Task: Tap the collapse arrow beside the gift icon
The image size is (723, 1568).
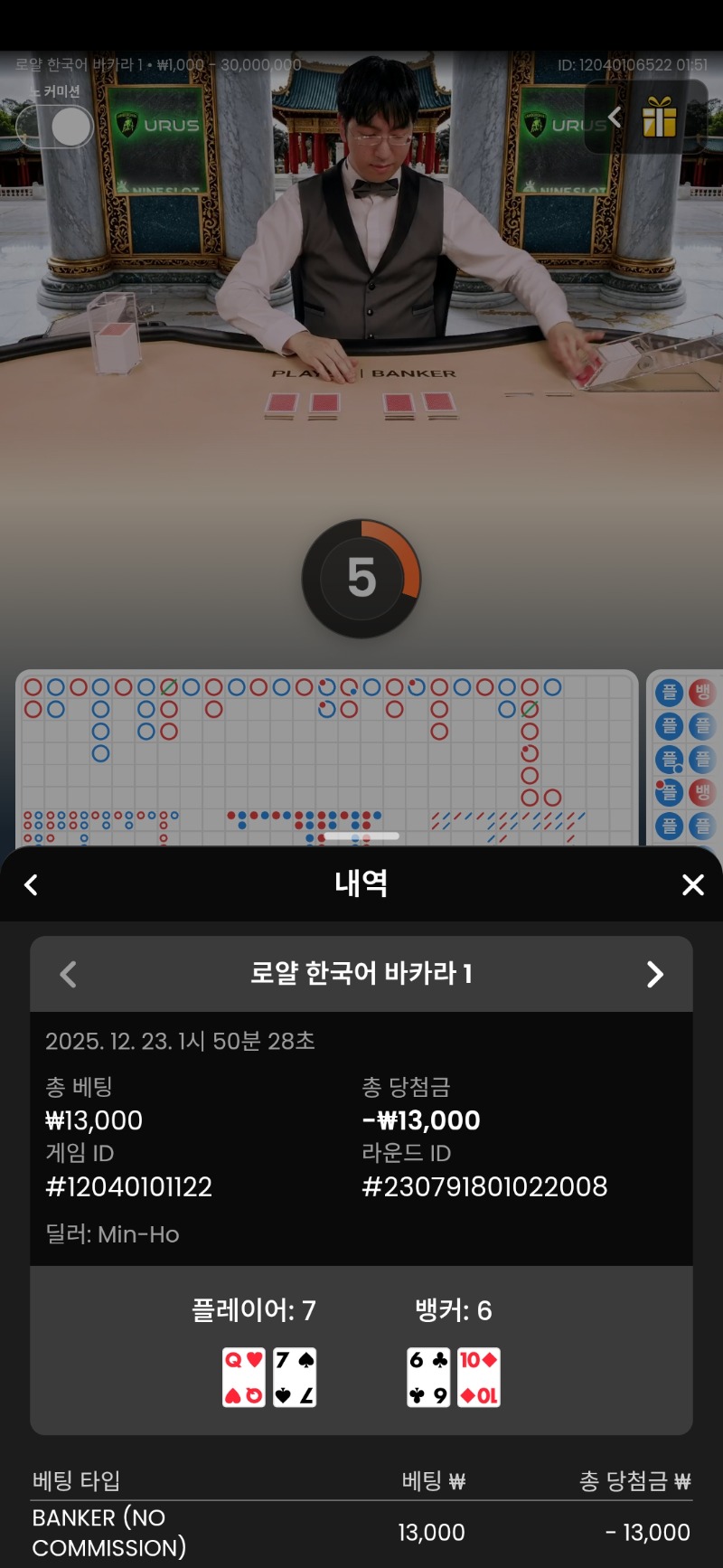Action: [x=615, y=117]
